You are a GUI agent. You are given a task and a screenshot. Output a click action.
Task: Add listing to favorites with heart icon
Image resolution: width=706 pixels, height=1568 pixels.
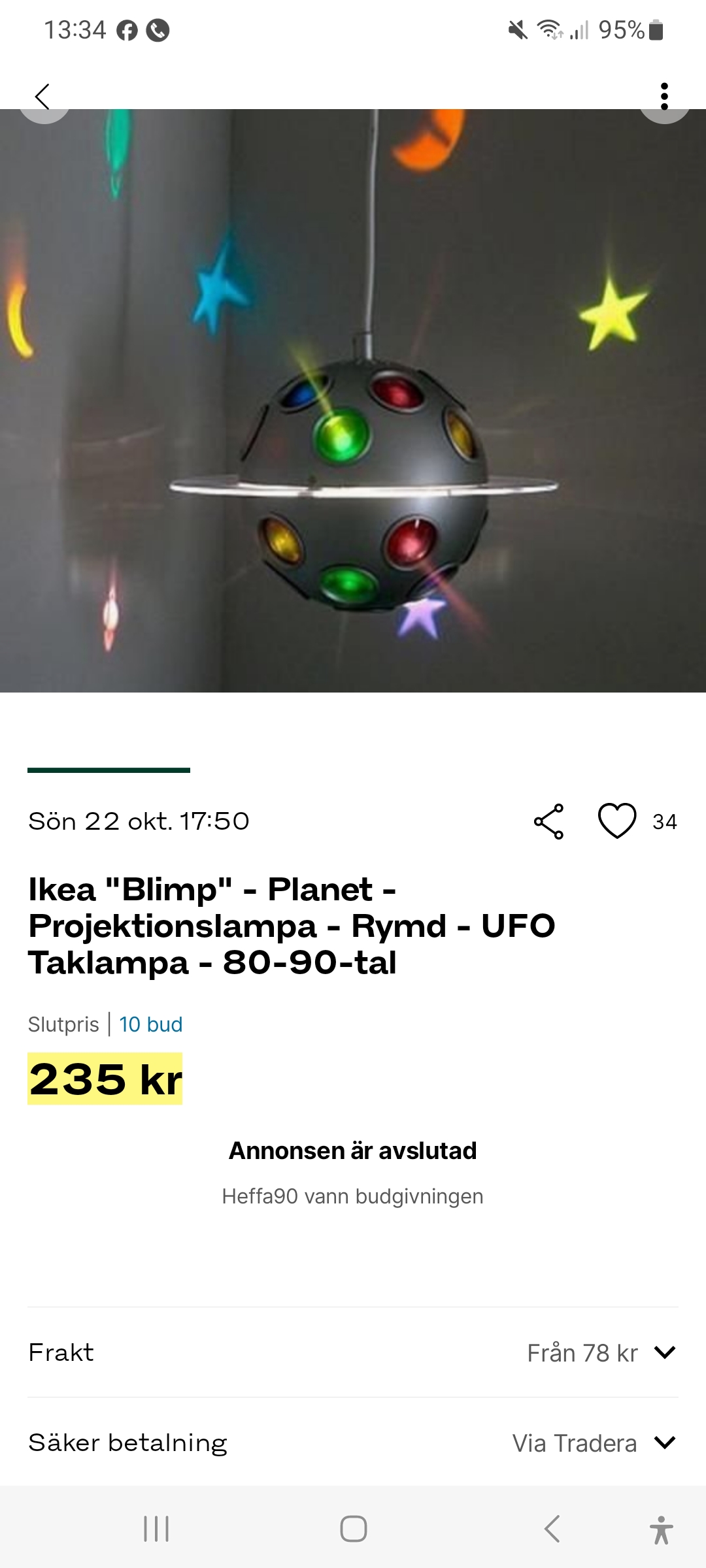click(x=617, y=821)
